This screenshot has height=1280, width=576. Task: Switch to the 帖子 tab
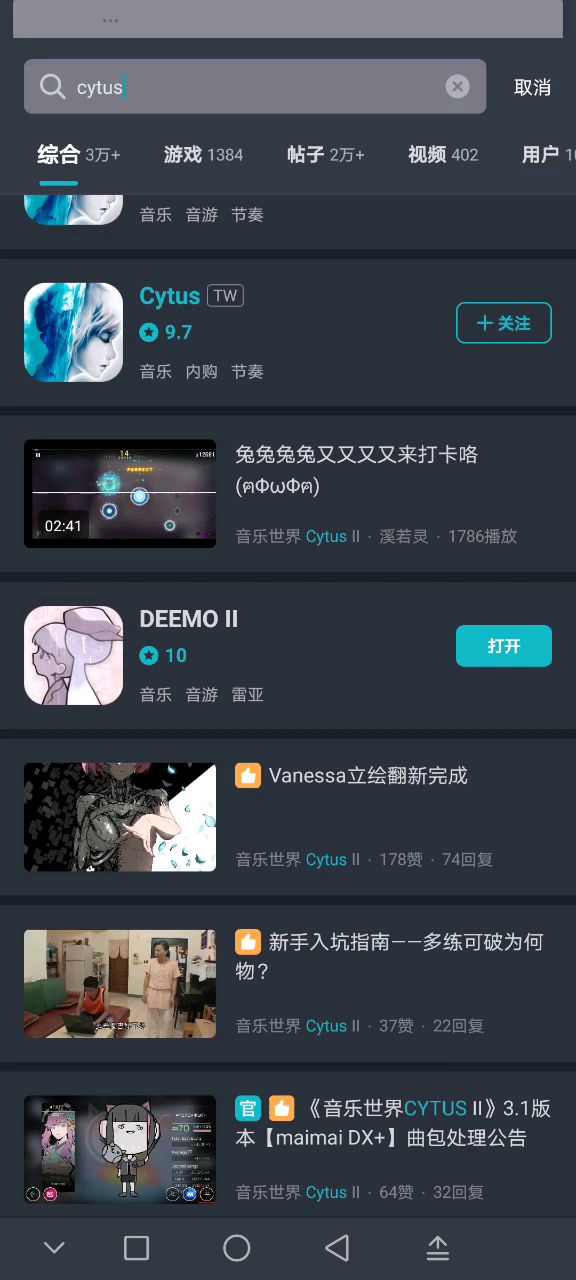pos(325,155)
